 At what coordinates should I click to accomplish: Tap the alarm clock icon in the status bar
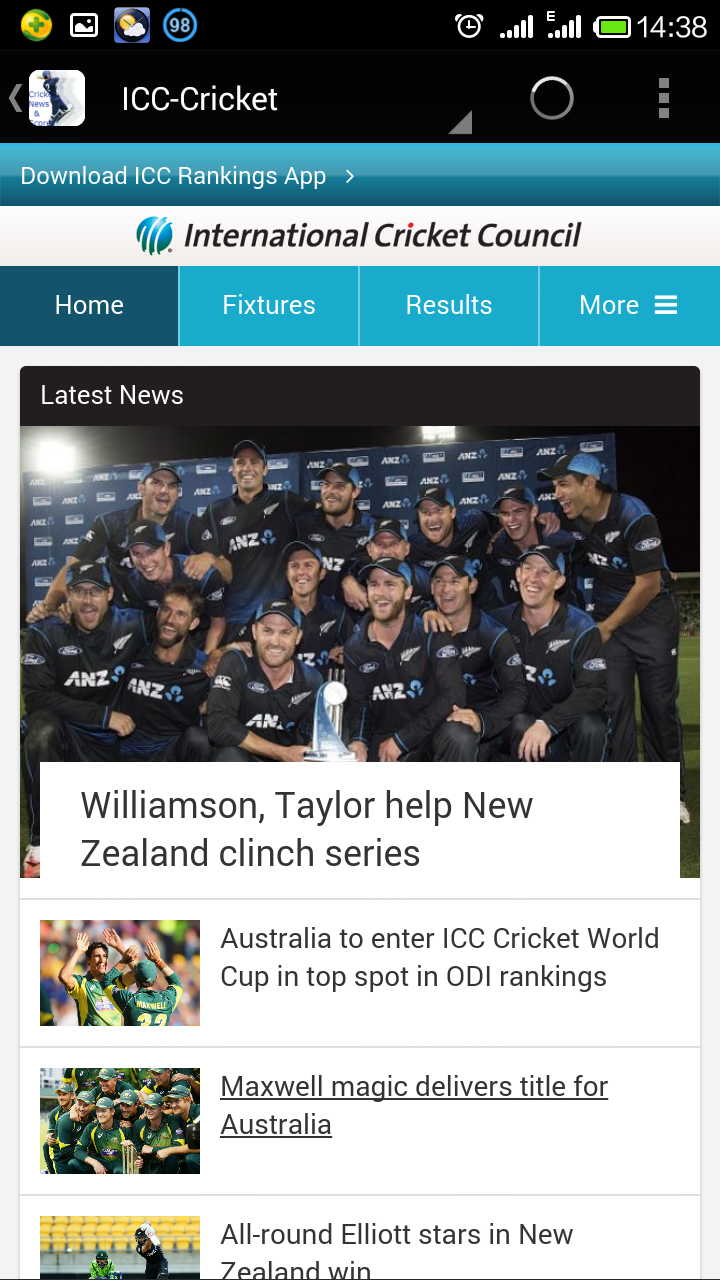(x=470, y=27)
